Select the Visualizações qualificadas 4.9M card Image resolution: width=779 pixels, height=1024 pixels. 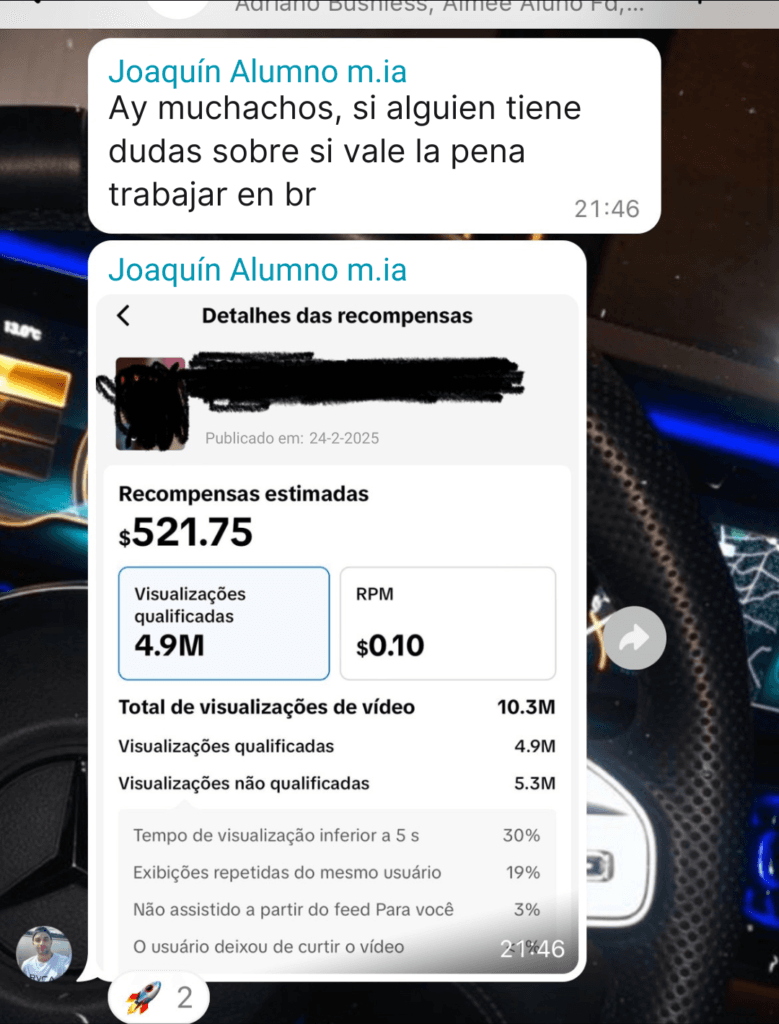click(x=223, y=621)
